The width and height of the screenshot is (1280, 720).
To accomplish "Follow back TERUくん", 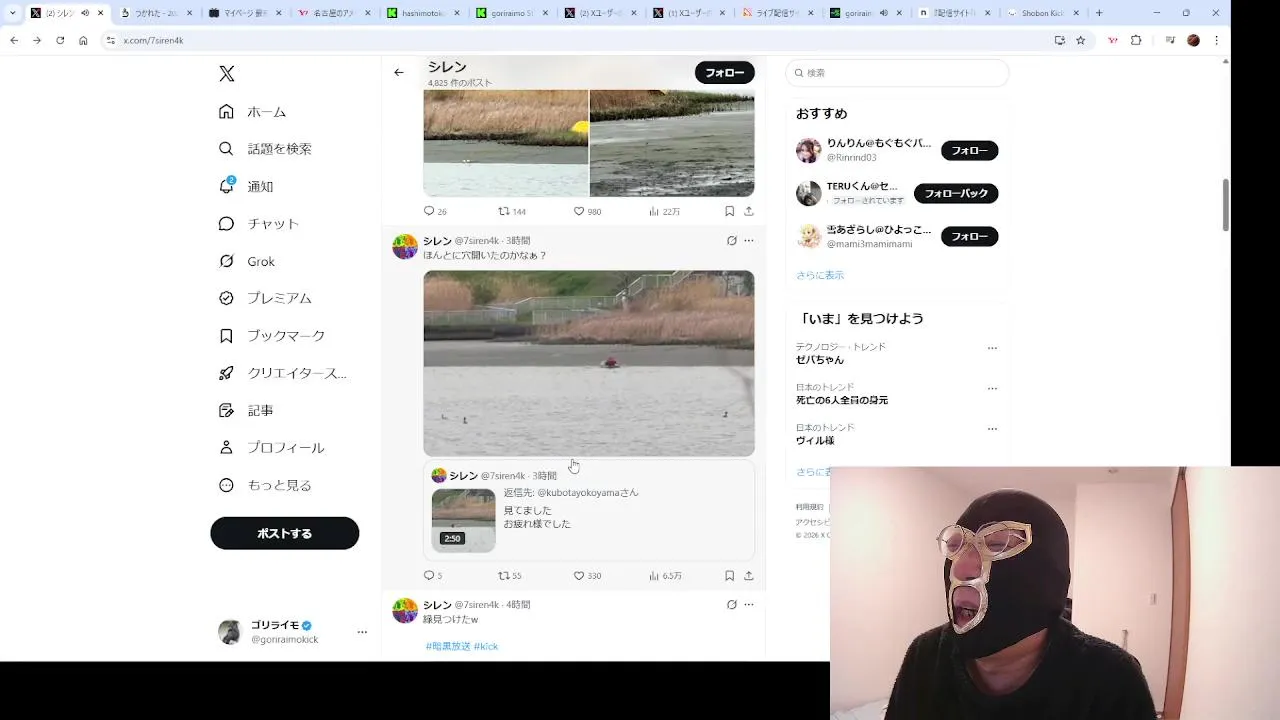I will point(955,193).
